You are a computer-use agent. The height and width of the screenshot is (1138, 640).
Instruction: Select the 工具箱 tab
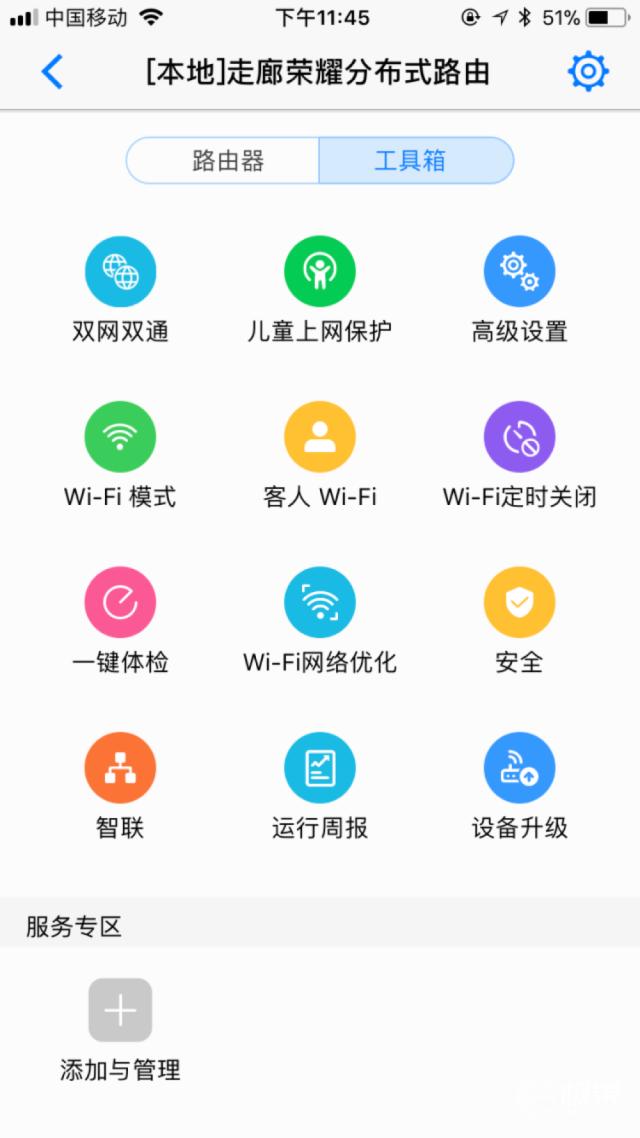tap(411, 161)
